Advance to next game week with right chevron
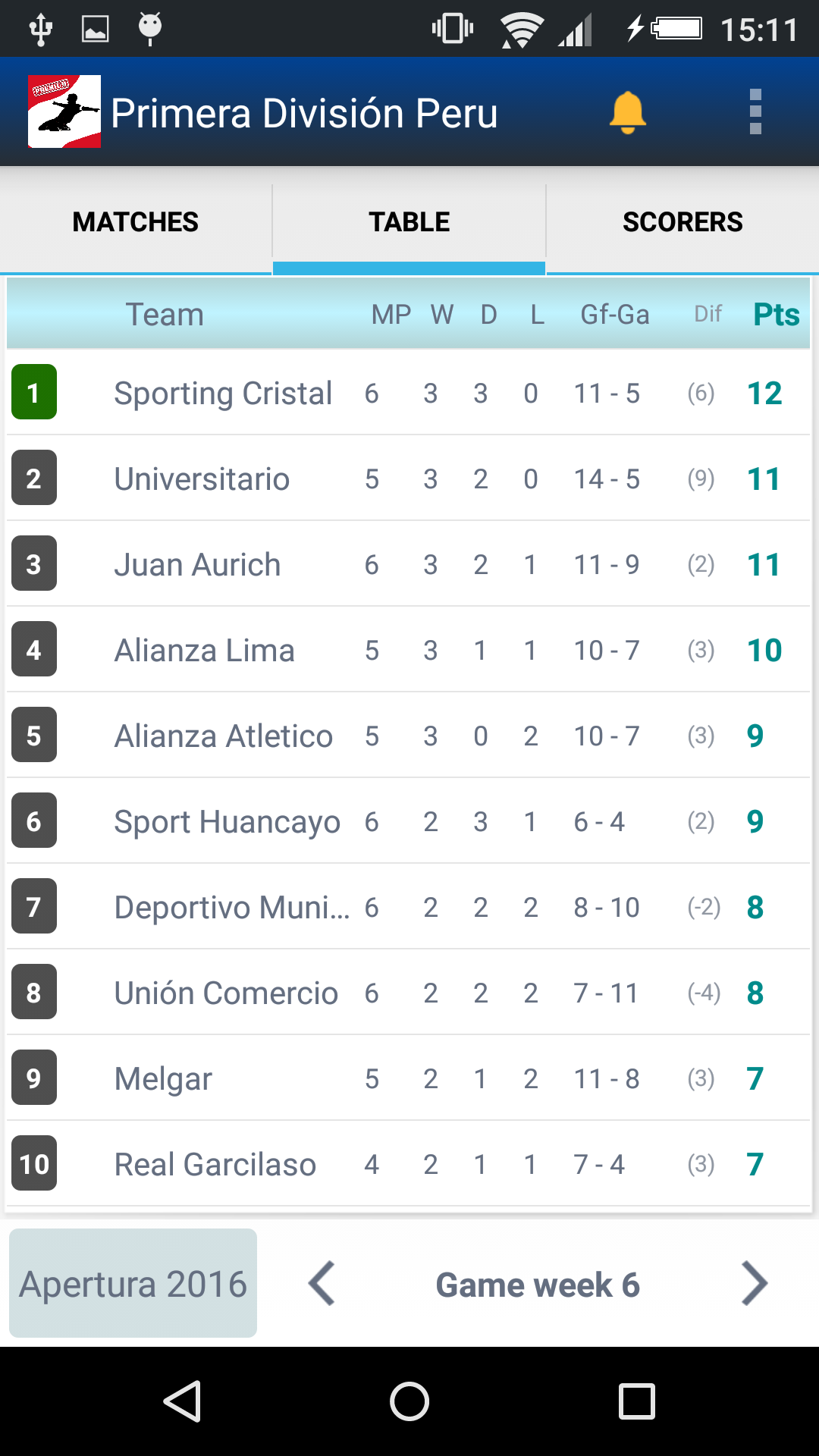Viewport: 819px width, 1456px height. pos(755,1283)
